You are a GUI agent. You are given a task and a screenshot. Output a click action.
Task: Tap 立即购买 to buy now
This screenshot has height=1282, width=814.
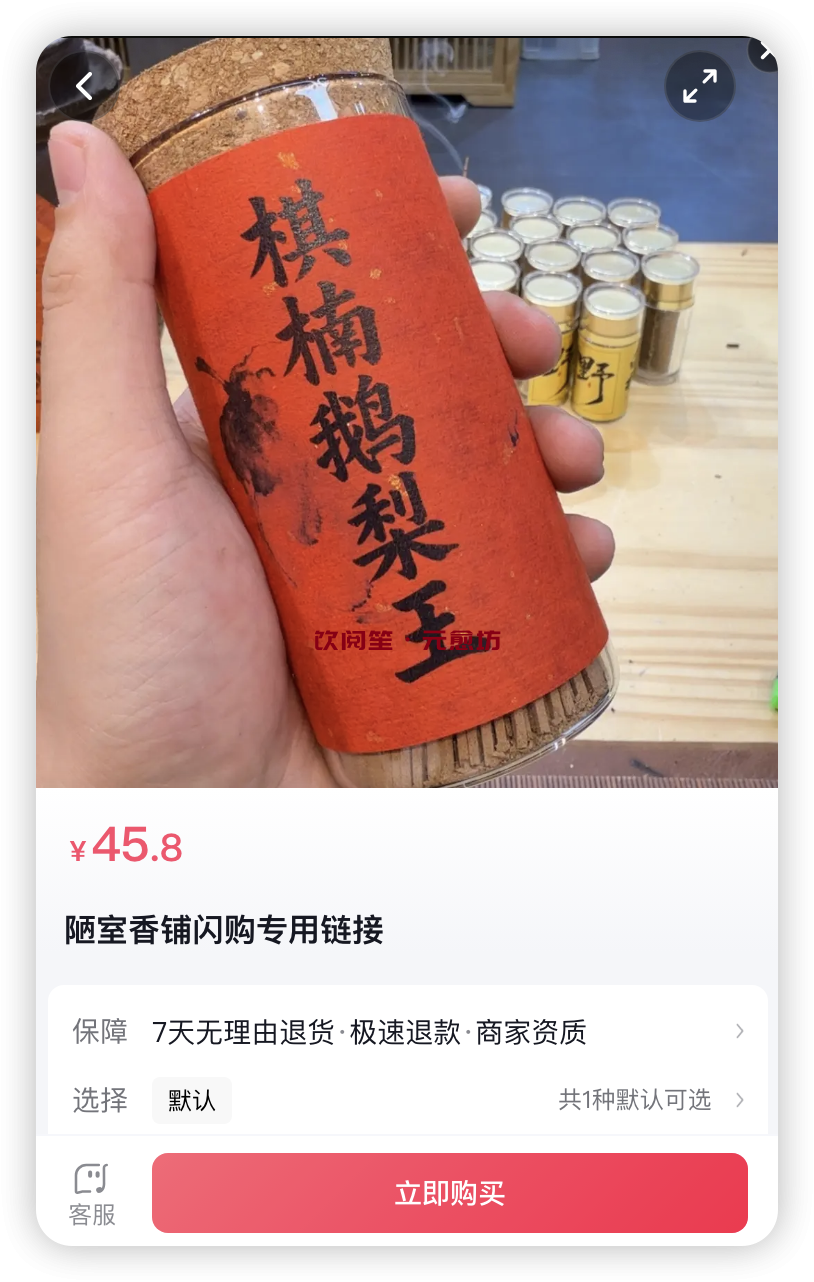pyautogui.click(x=449, y=1193)
